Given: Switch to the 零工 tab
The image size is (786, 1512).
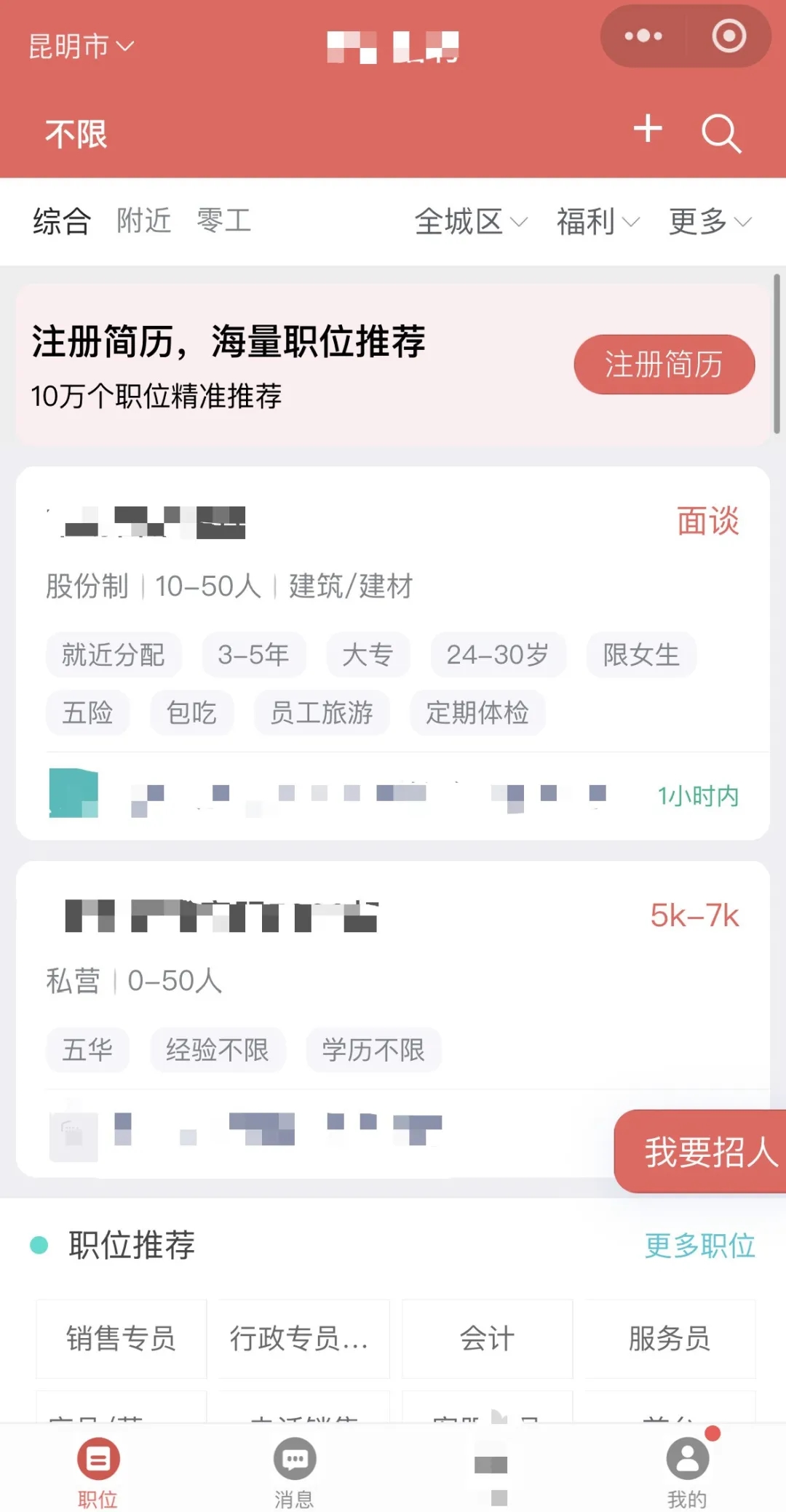Looking at the screenshot, I should [223, 220].
